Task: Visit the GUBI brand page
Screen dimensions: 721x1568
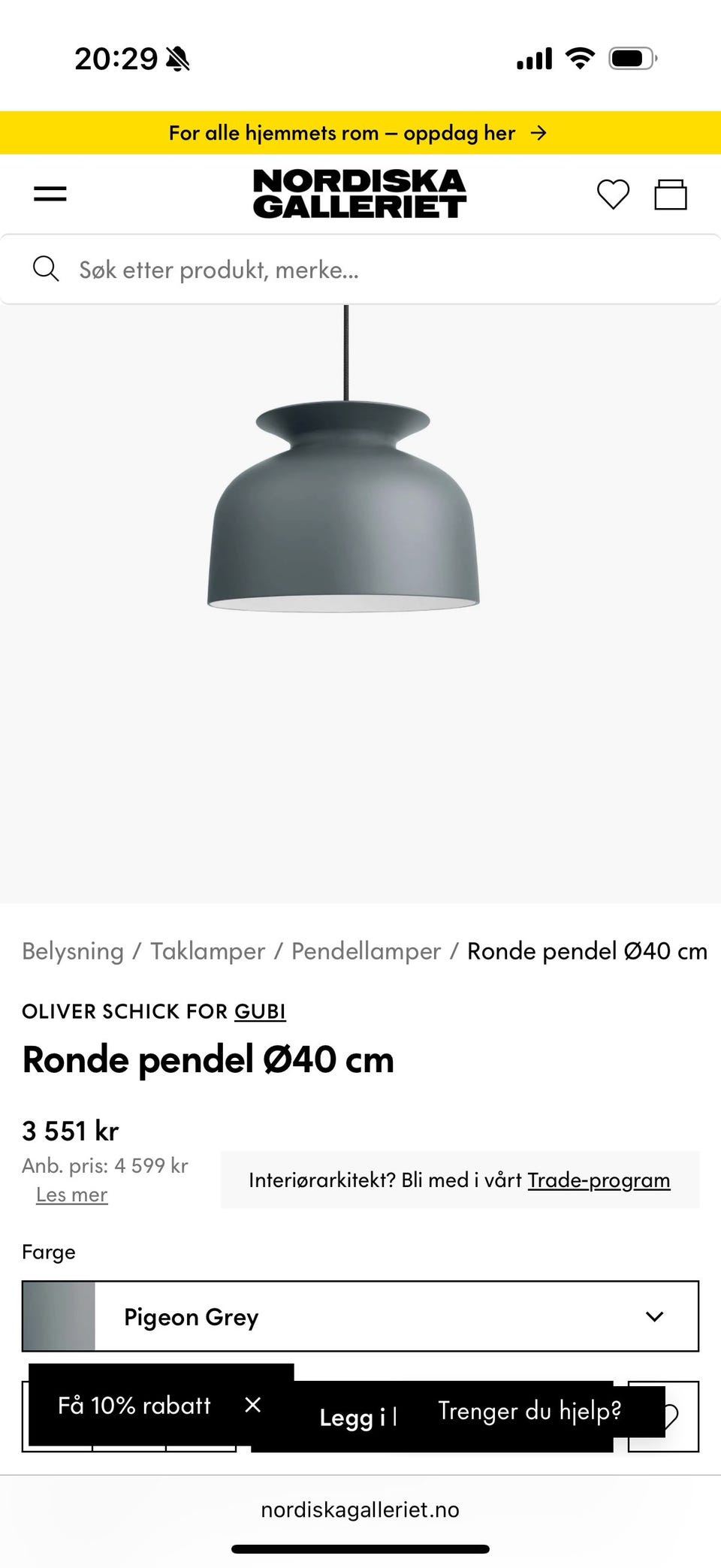Action: tap(259, 1011)
